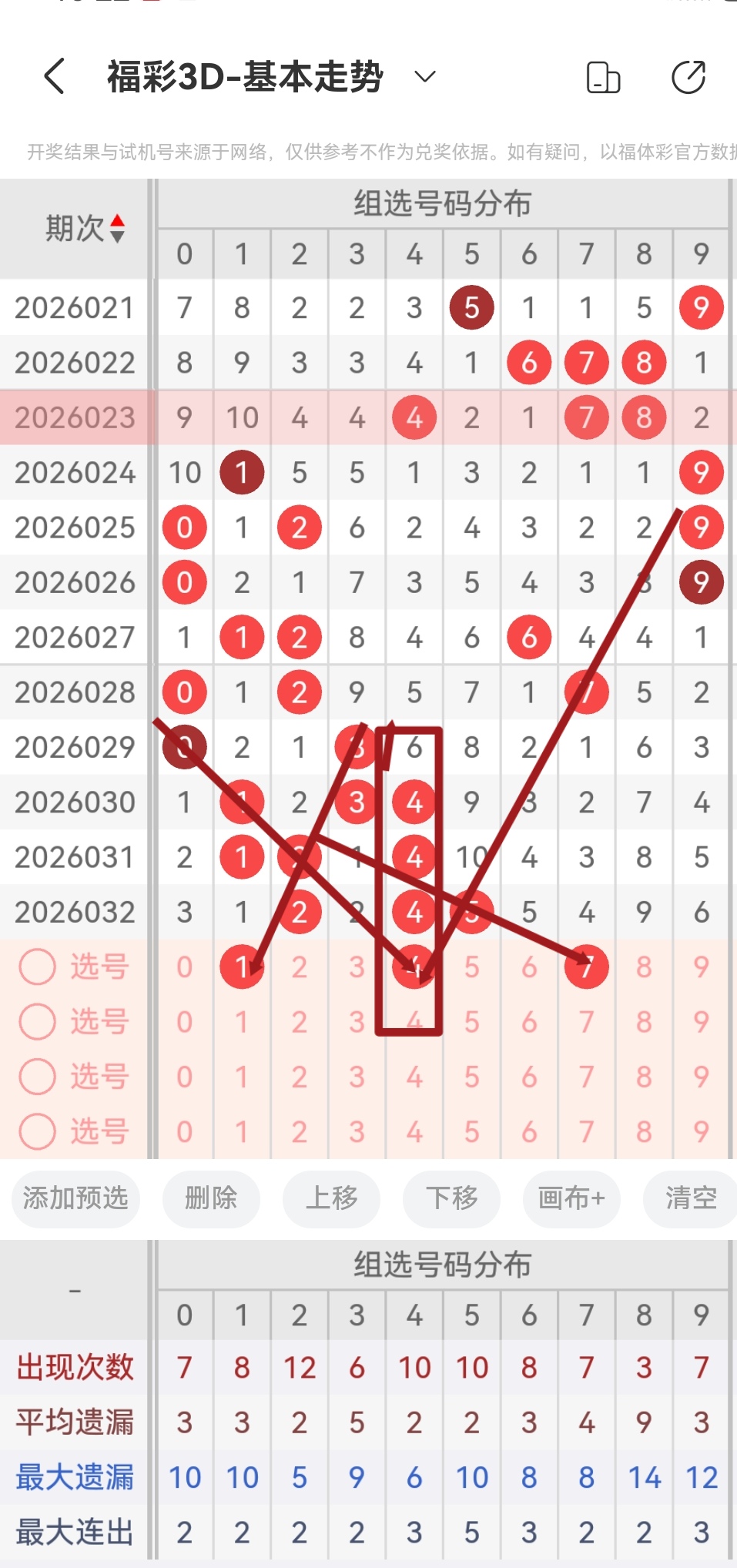Image resolution: width=737 pixels, height=1568 pixels.
Task: Tap the dark circled 0 in row 2026029
Action: (x=183, y=745)
